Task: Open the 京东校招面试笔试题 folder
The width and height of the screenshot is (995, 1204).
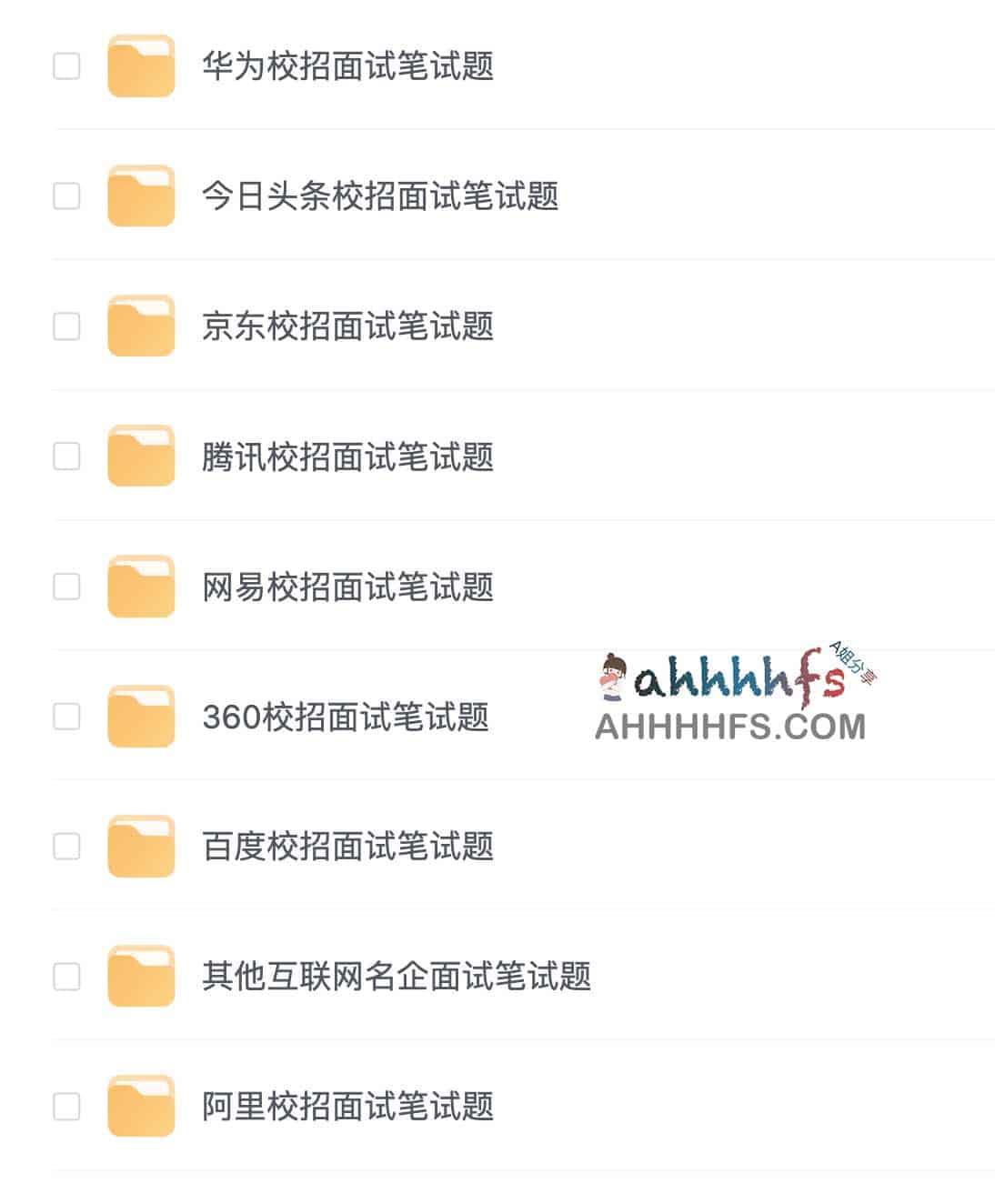Action: point(347,326)
